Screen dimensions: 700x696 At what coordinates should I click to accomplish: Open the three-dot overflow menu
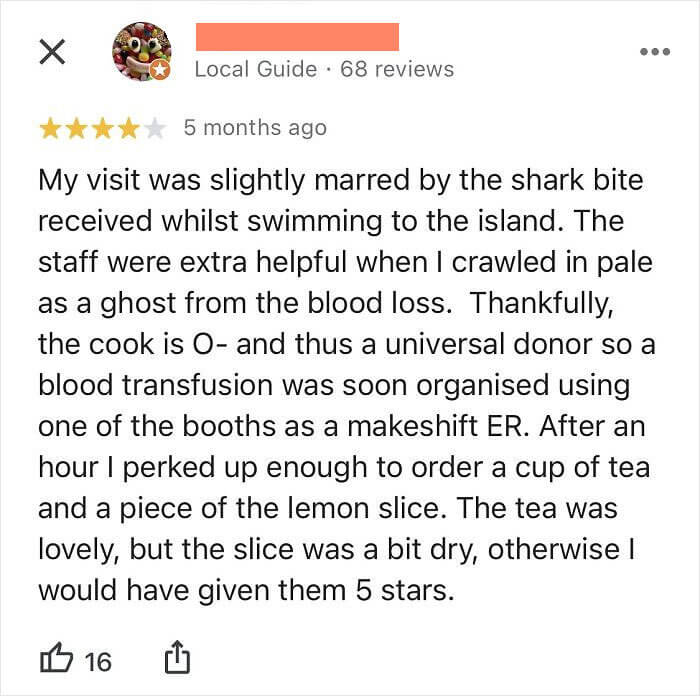[x=654, y=51]
